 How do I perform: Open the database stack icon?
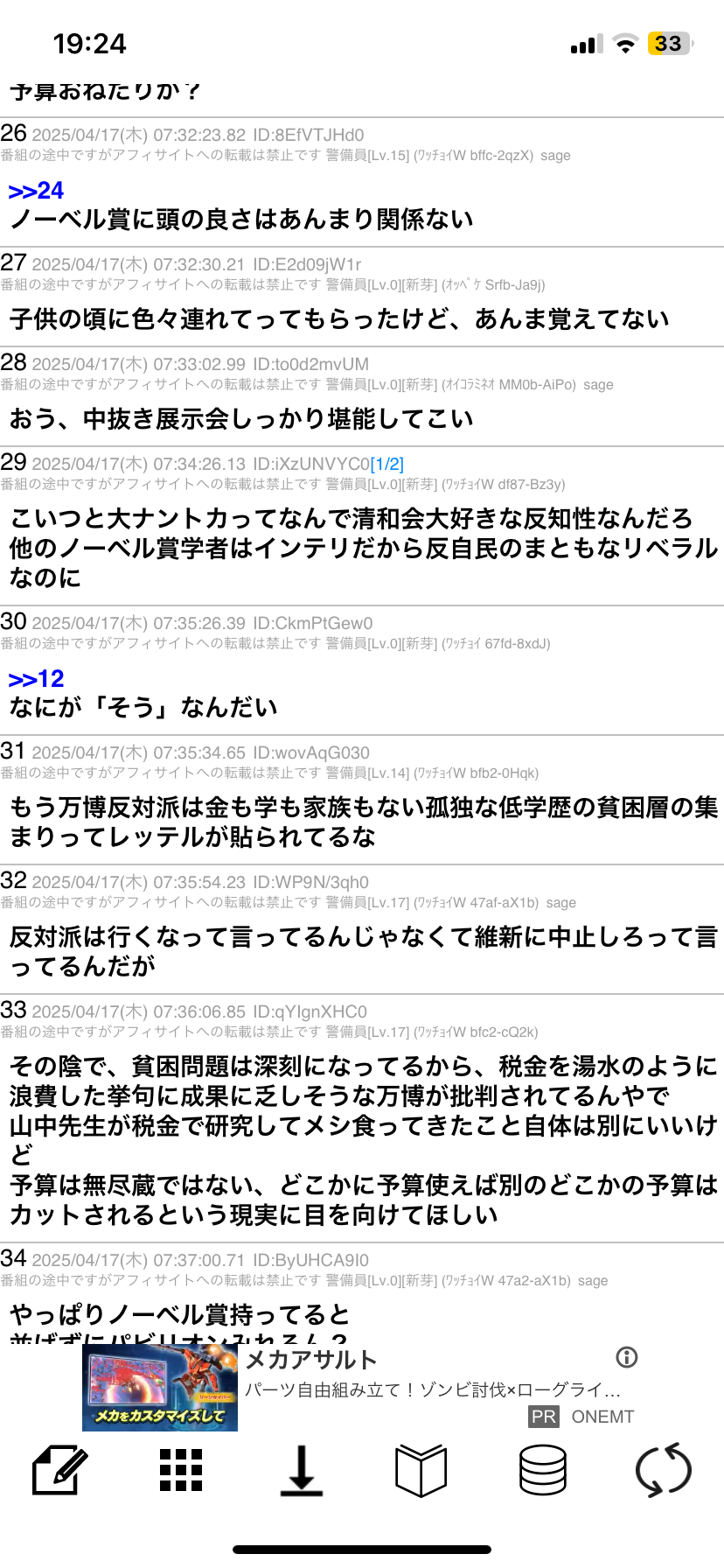(543, 1470)
